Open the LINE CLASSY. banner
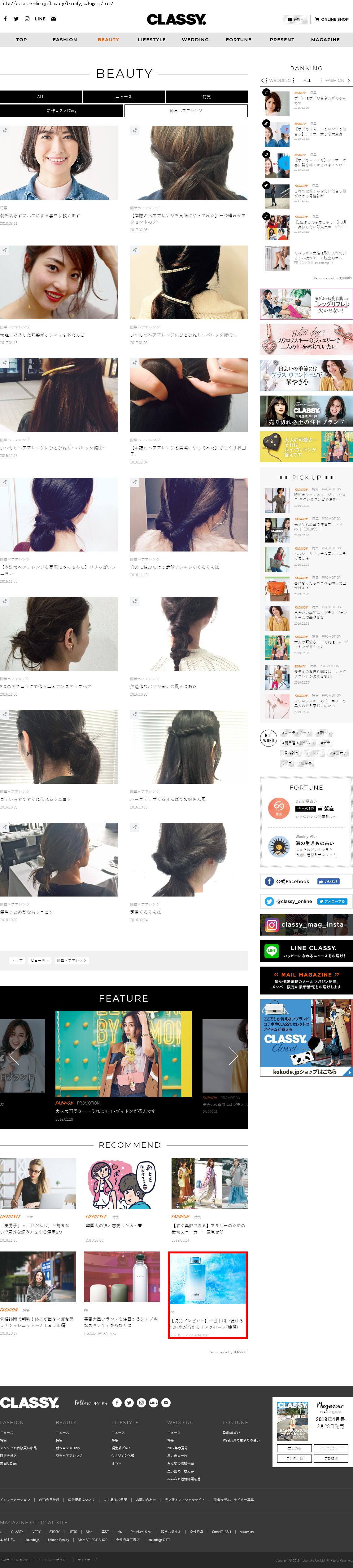 click(306, 951)
